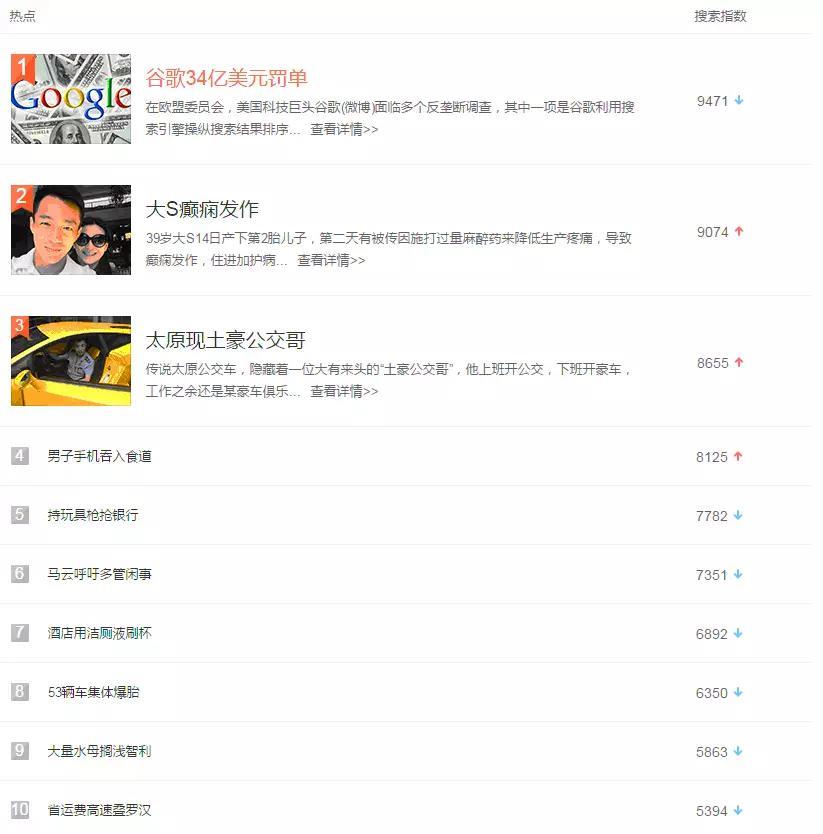Open the 53辆车集体爆胎 topic
This screenshot has height=834, width=823.
coord(93,692)
